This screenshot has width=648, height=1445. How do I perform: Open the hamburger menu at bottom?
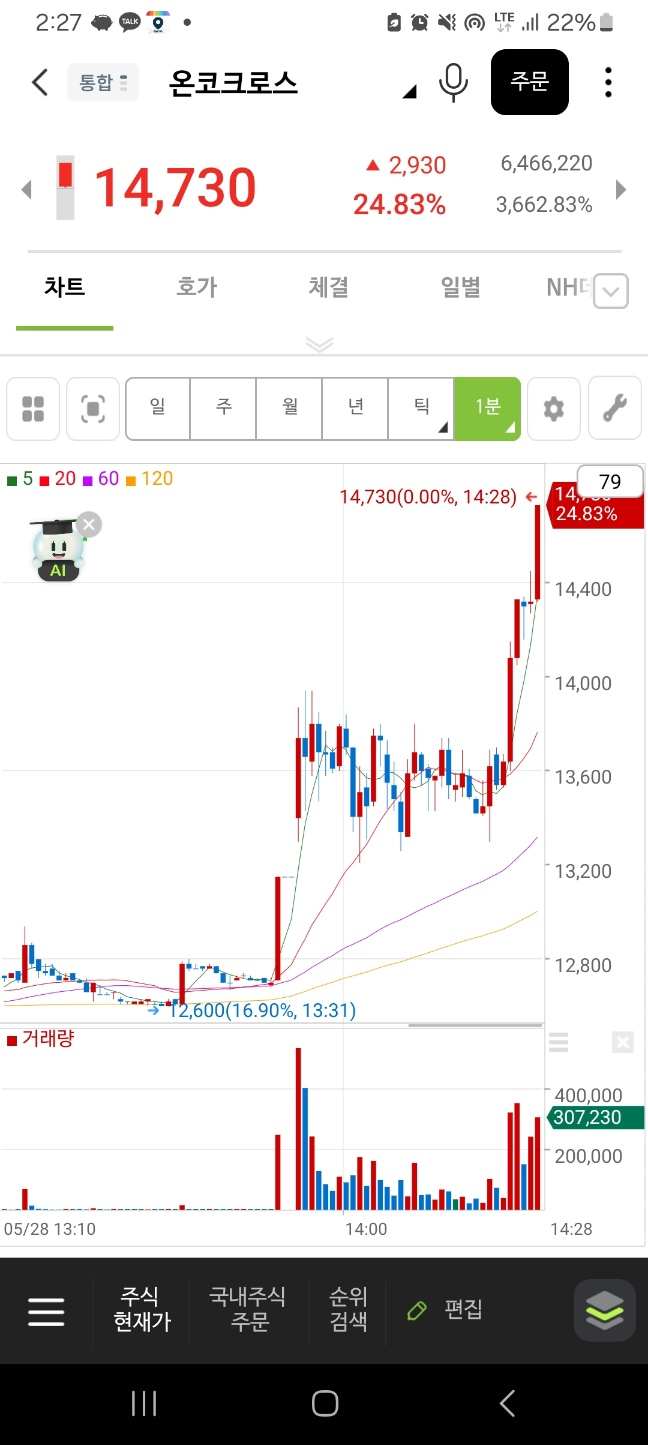46,1311
